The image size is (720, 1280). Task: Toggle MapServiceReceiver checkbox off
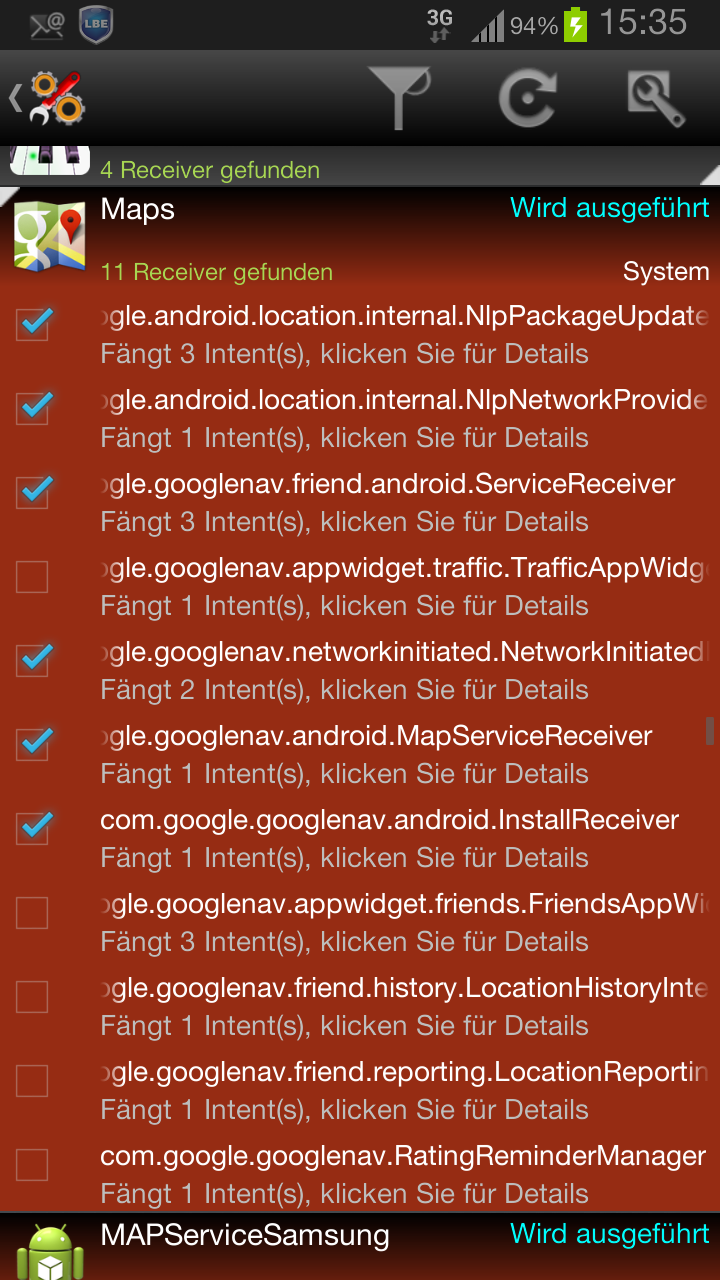[33, 744]
